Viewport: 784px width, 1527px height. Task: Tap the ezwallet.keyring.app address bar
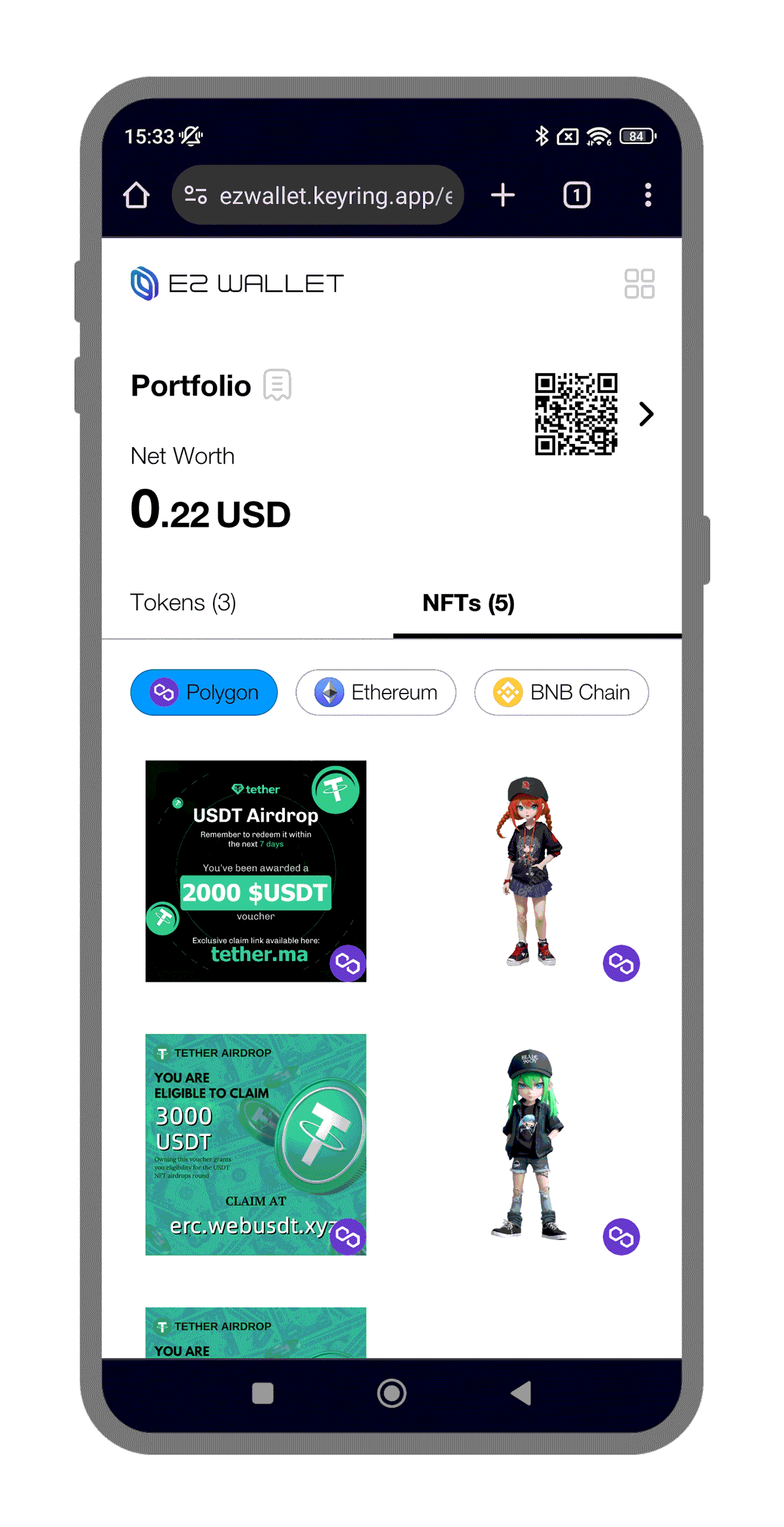coord(318,195)
